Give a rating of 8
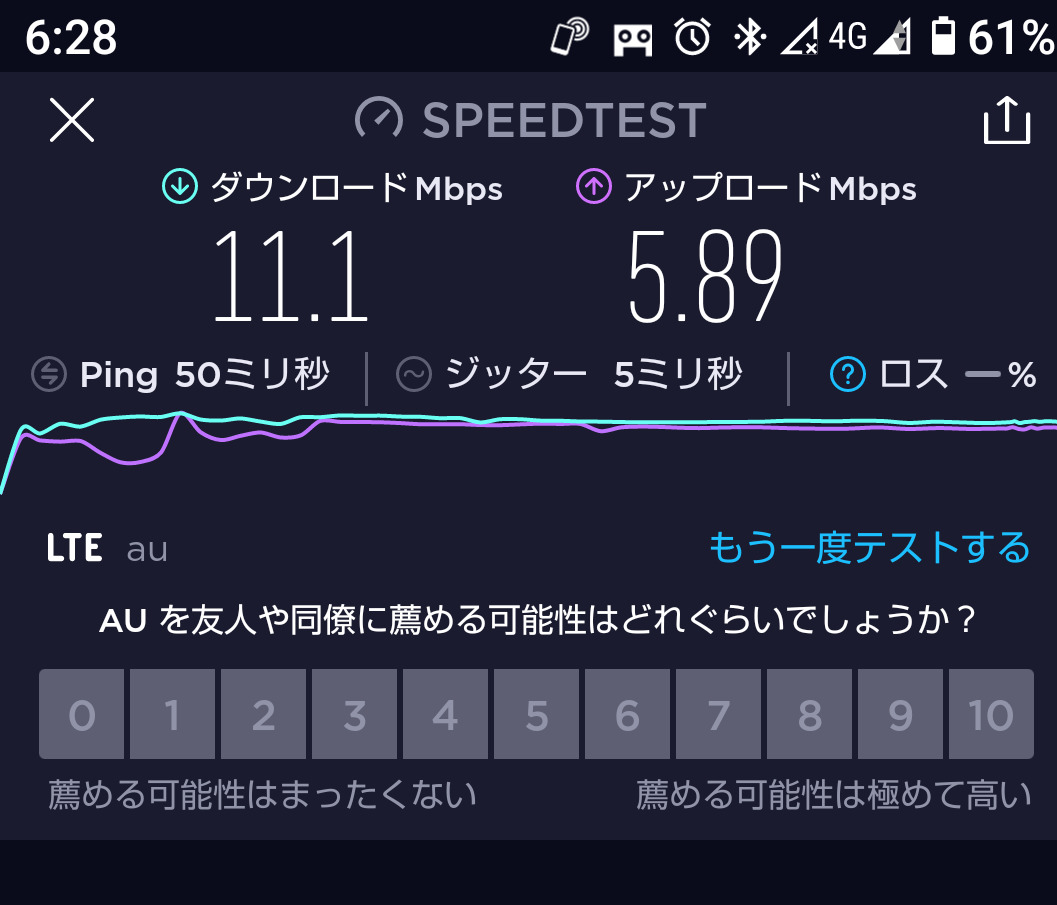Image resolution: width=1057 pixels, height=905 pixels. point(810,714)
